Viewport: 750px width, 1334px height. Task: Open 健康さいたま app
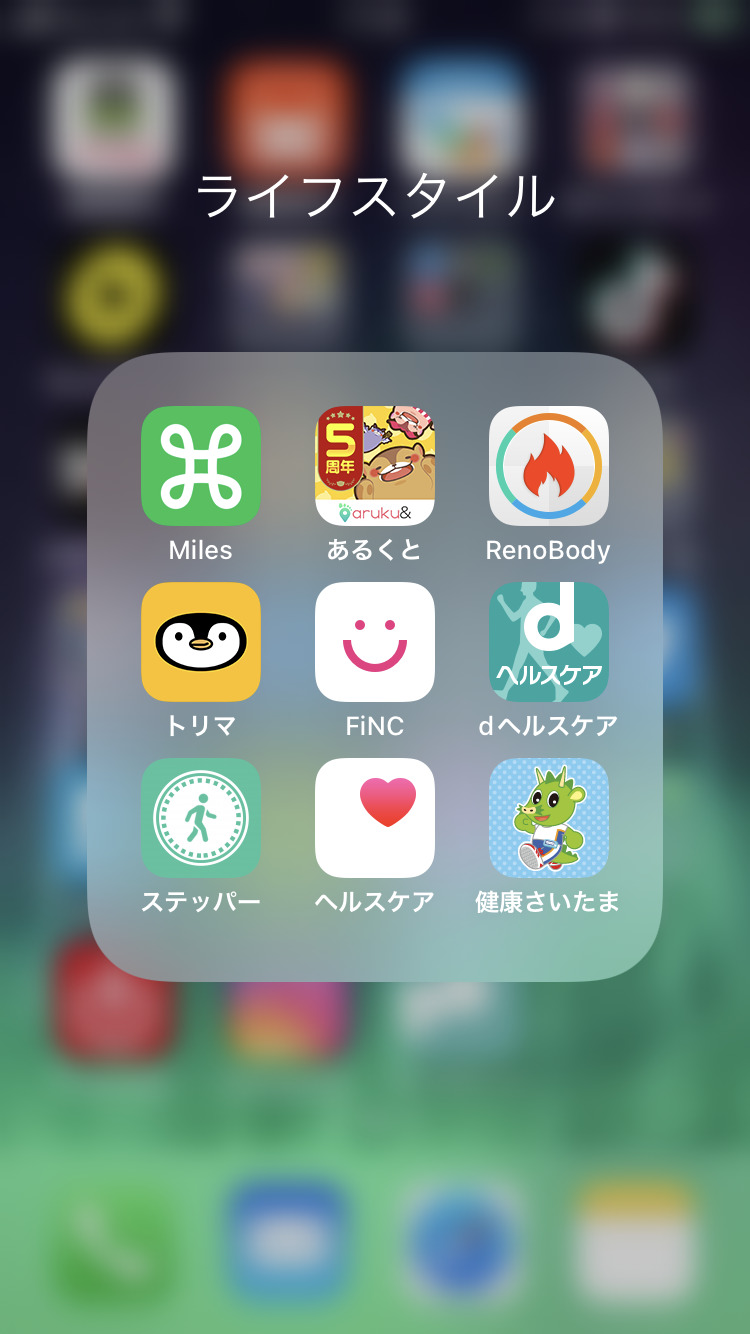point(548,818)
